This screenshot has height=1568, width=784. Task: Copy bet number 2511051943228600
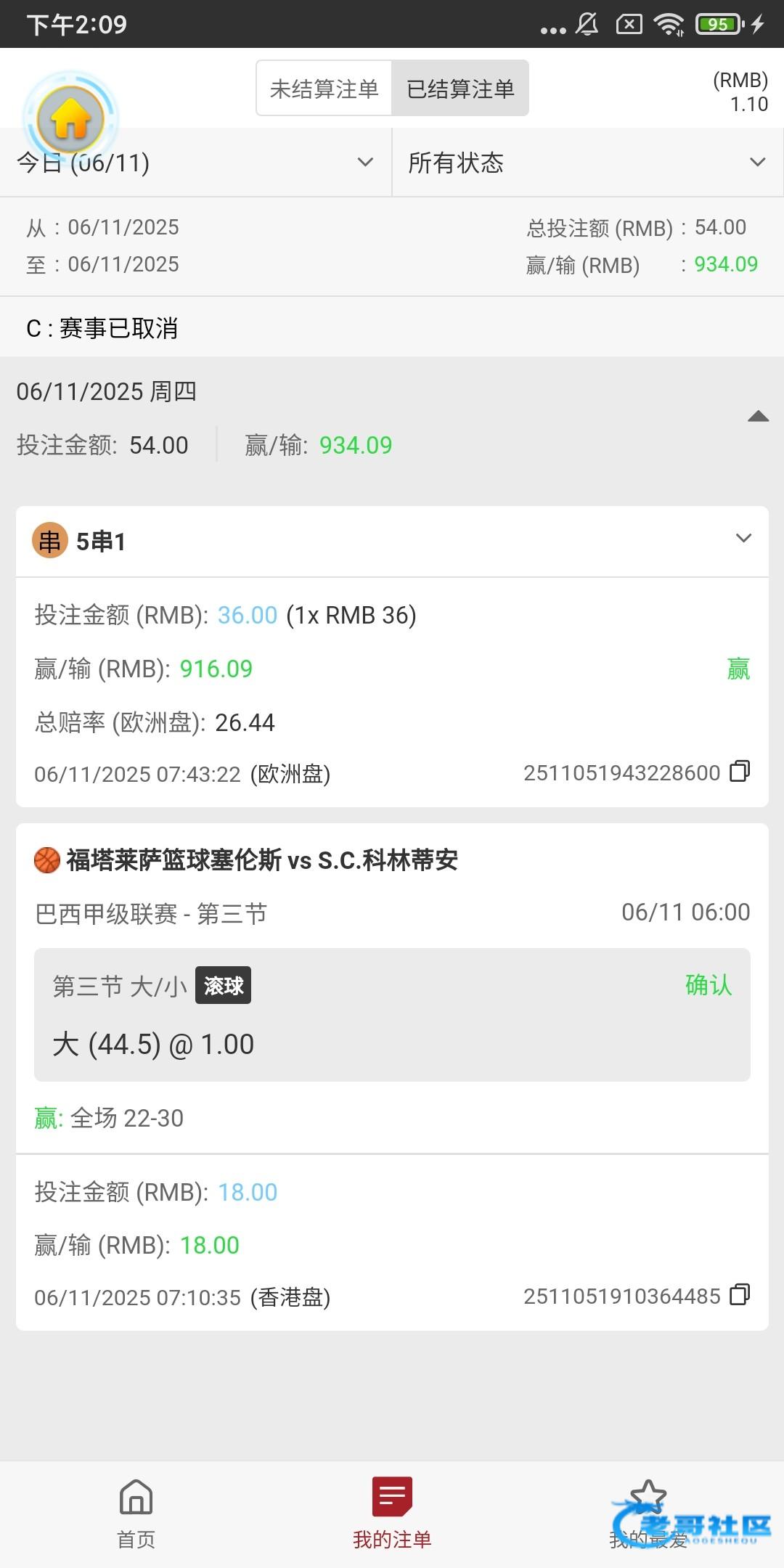coord(740,772)
